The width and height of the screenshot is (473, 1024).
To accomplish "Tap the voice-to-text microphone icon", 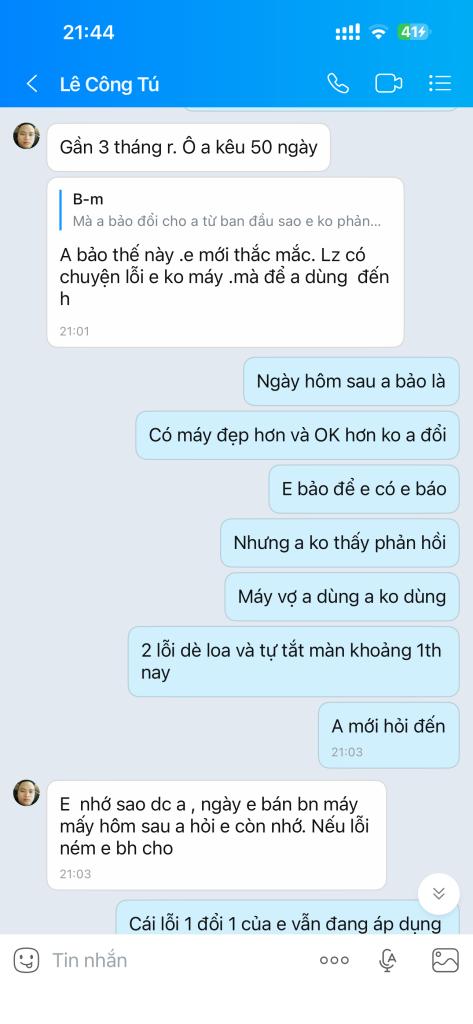I will (387, 960).
